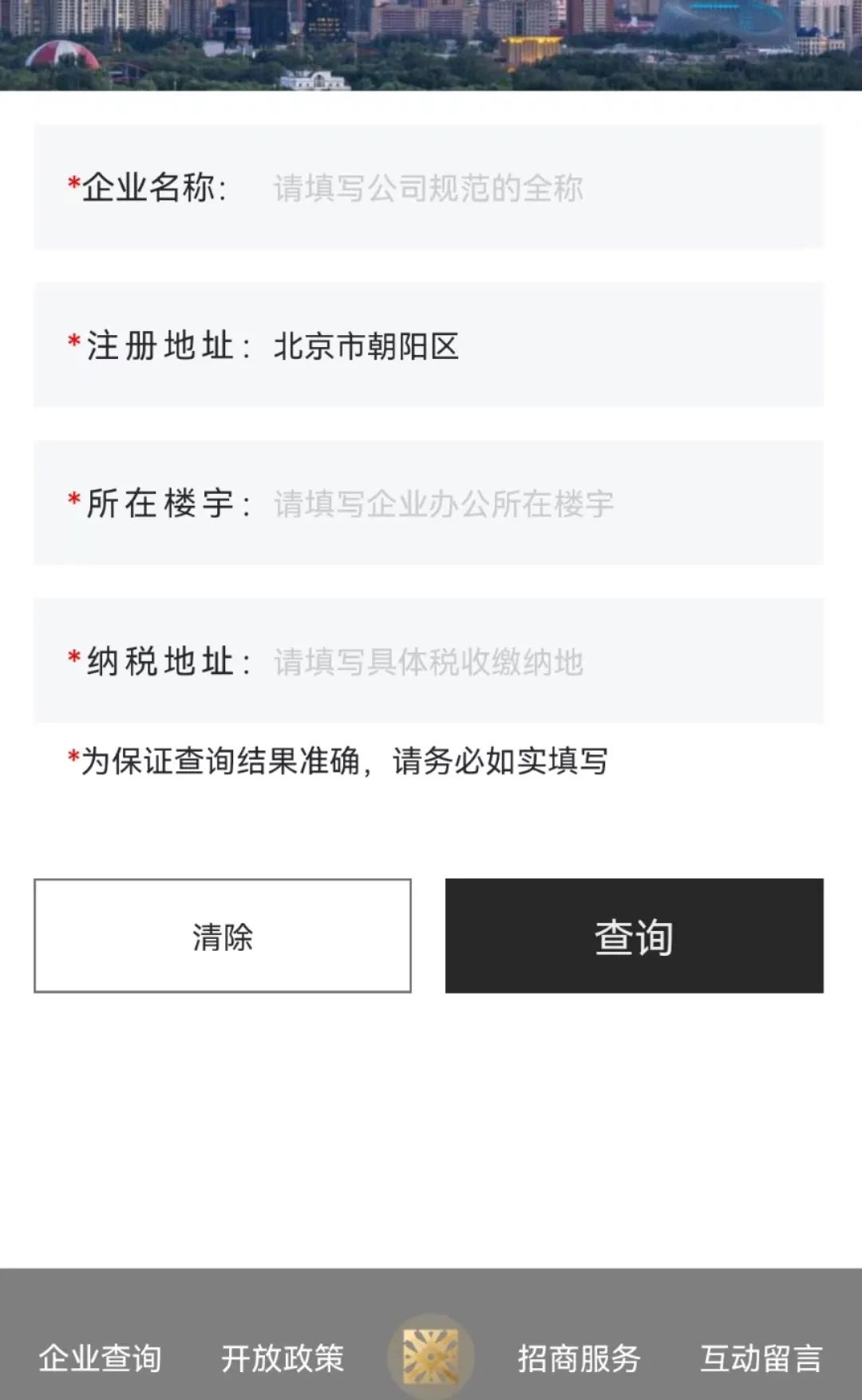Tap the gold center logo button

click(431, 1356)
